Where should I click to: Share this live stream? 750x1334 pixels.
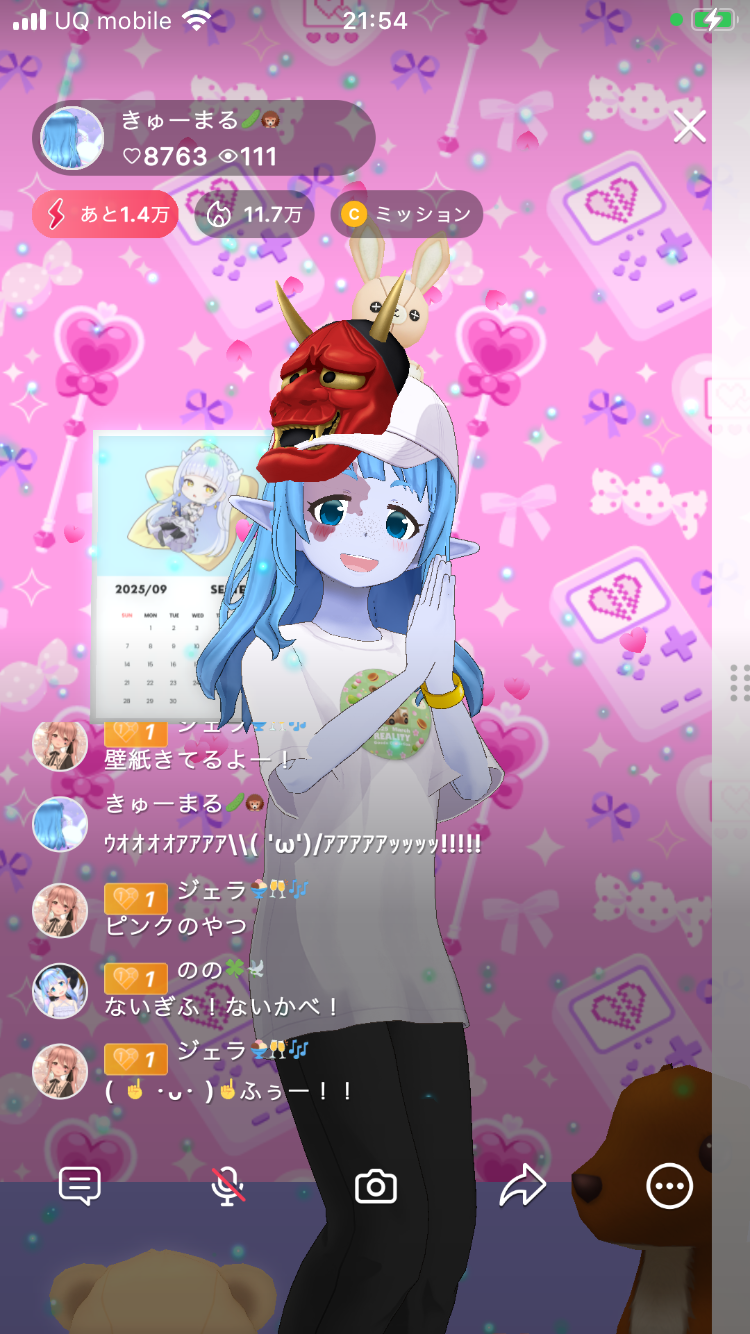click(x=522, y=1187)
